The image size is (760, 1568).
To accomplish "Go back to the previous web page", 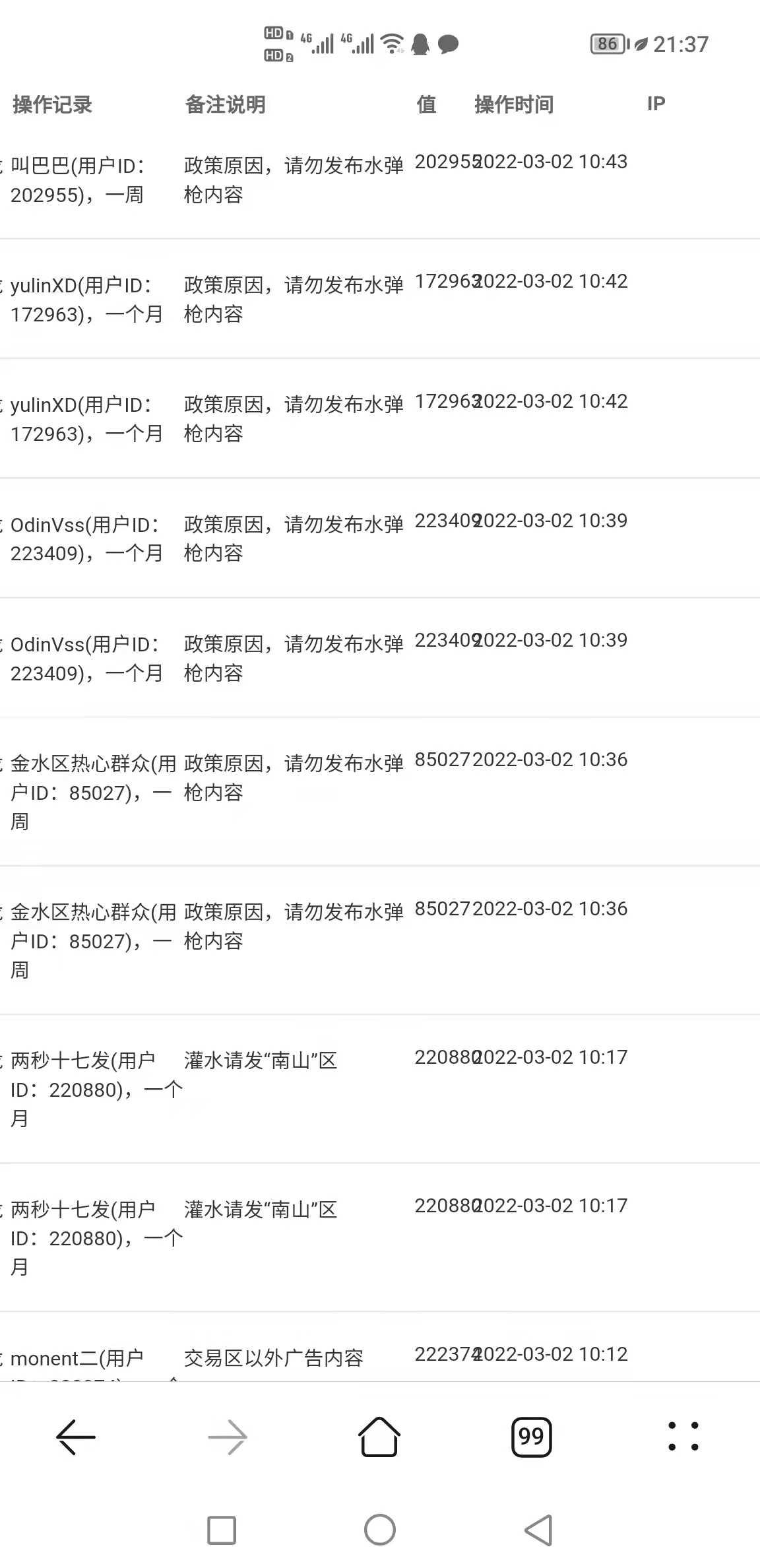I will (76, 1437).
